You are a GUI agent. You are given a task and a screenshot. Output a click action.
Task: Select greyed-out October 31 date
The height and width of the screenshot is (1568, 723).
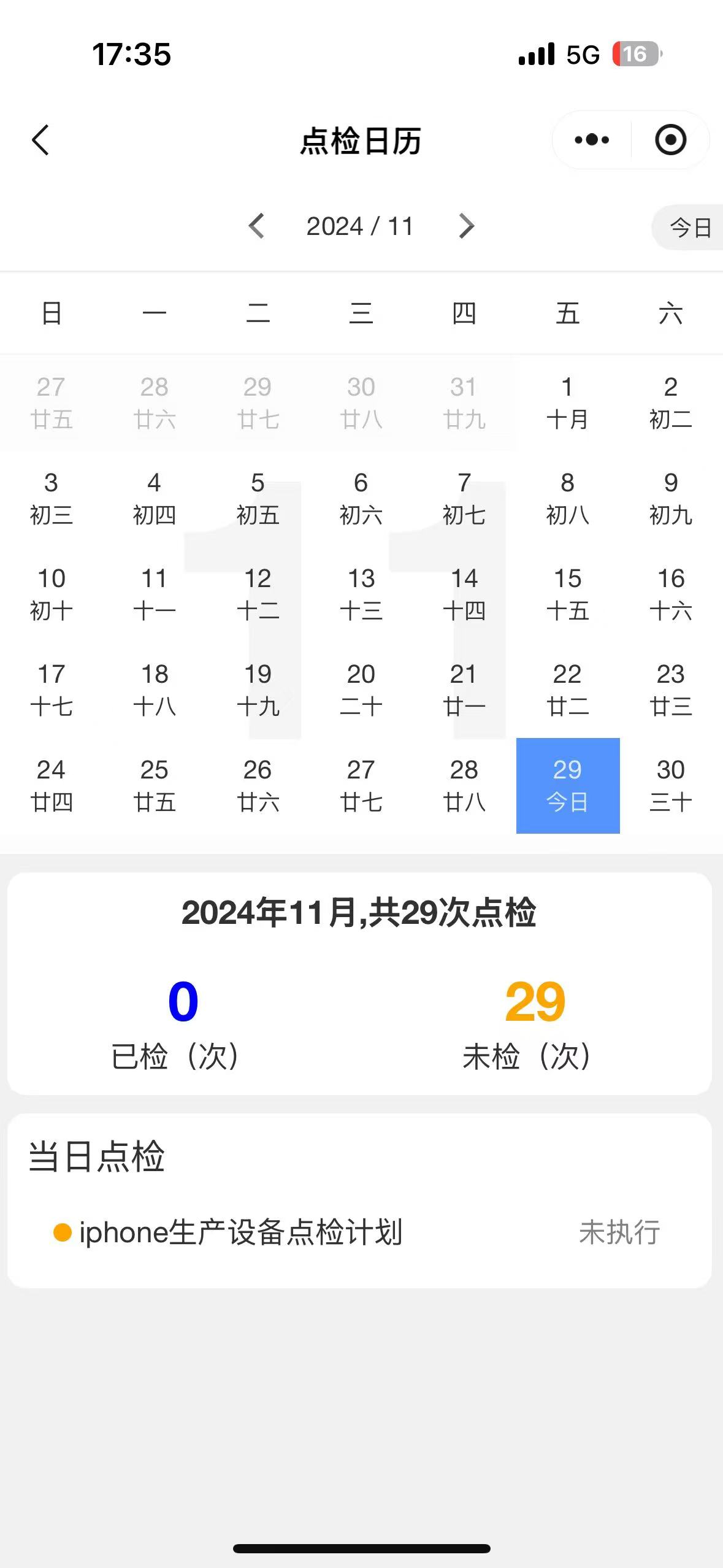(x=464, y=402)
